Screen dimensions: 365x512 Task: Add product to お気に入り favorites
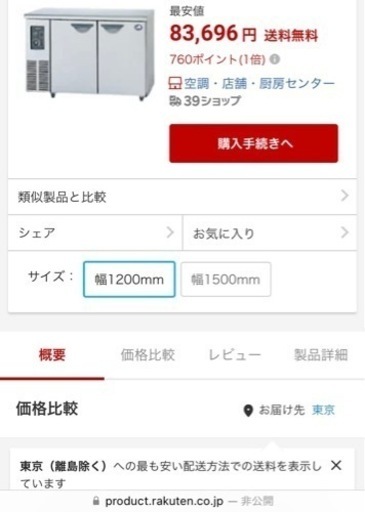[x=270, y=233]
